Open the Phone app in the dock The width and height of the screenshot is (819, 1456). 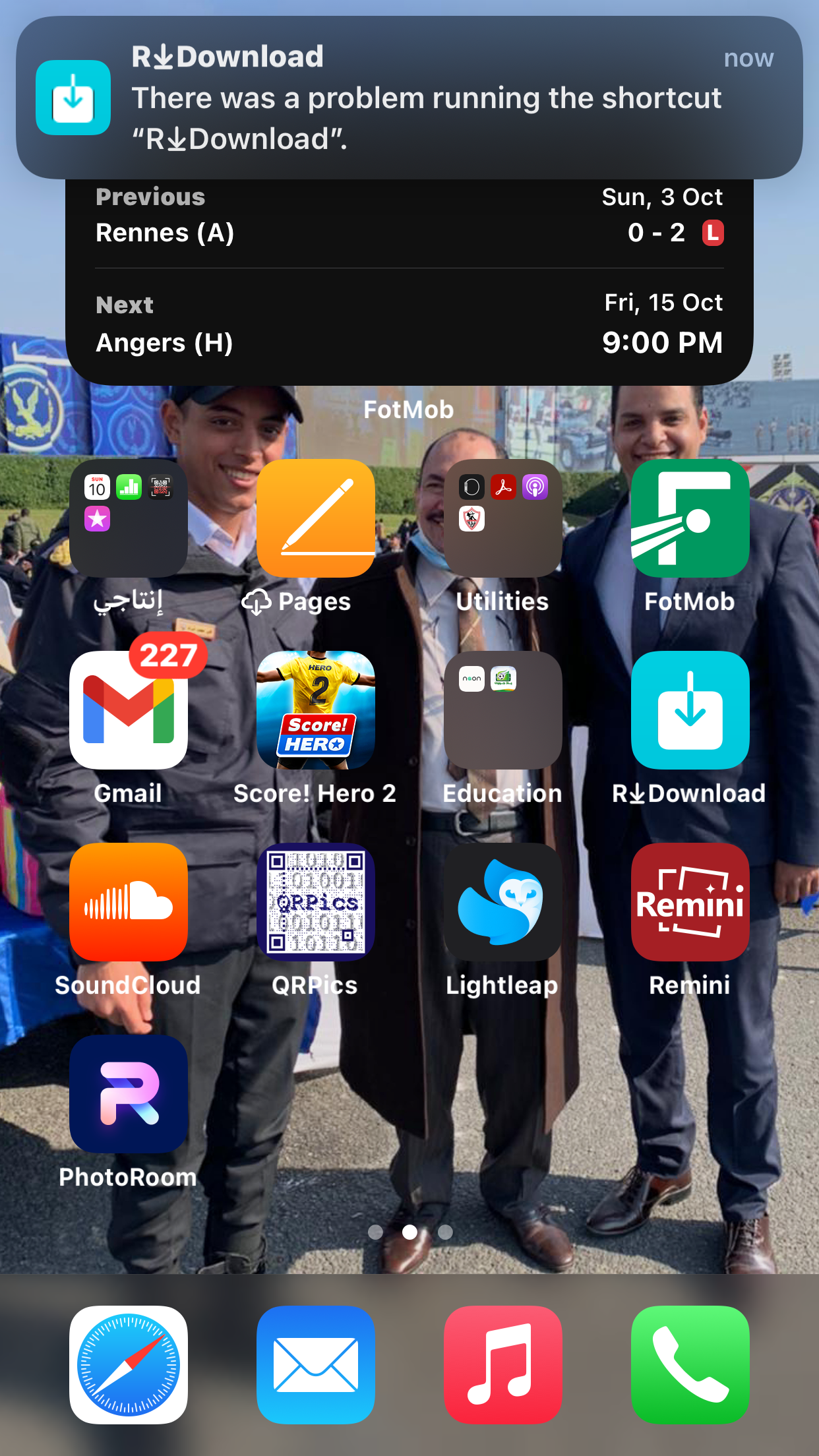pyautogui.click(x=690, y=1364)
